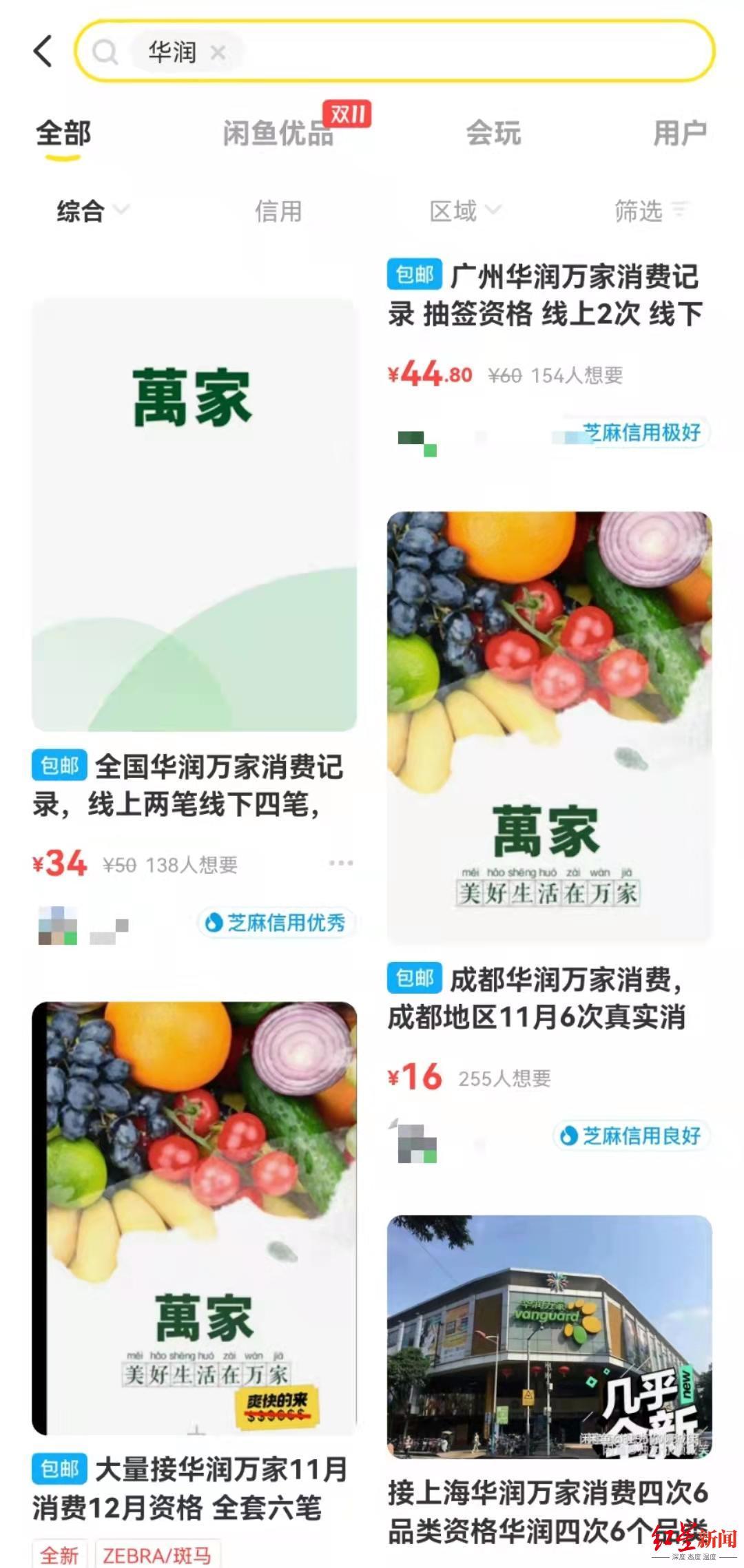
Task: Expand the 区域 region dropdown
Action: tap(464, 211)
